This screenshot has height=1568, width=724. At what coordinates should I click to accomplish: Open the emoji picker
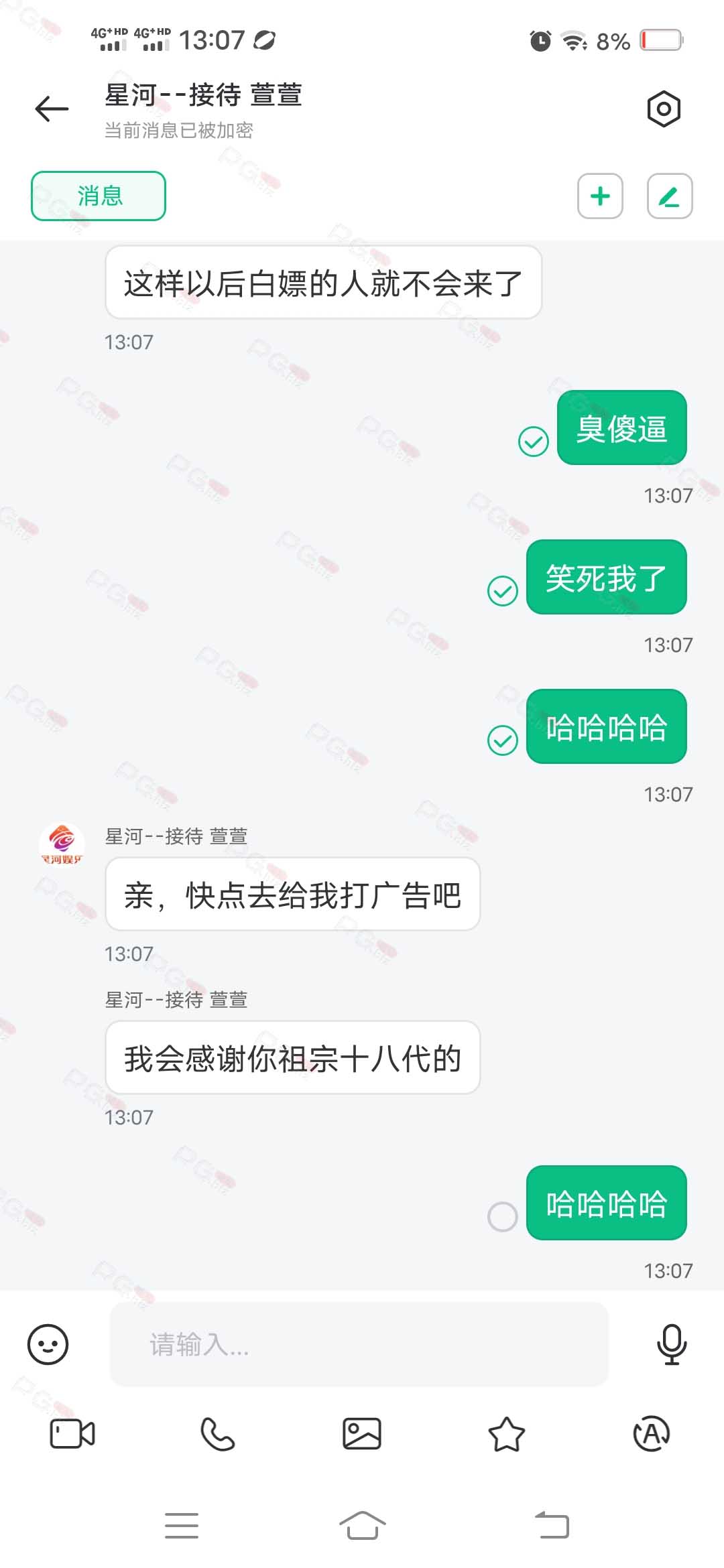(x=48, y=1344)
